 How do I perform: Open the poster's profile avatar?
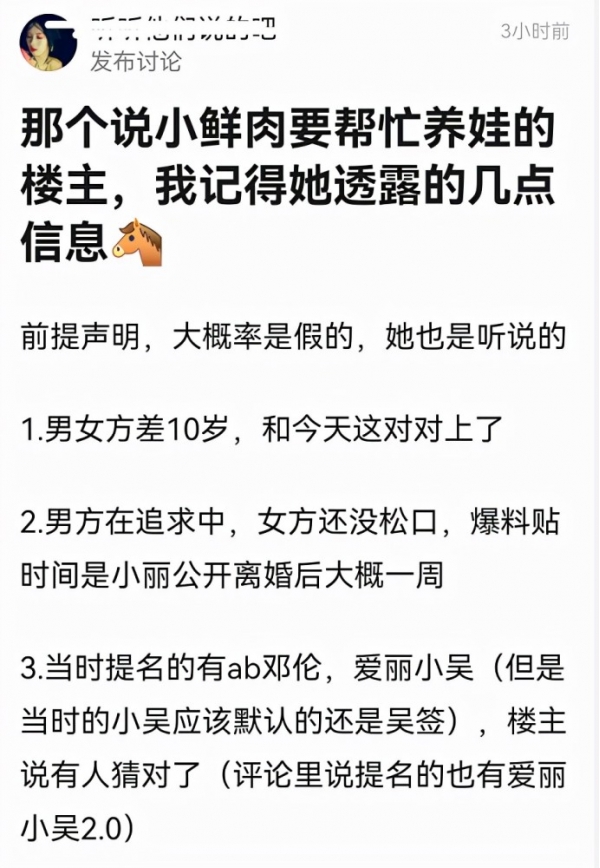tap(47, 42)
